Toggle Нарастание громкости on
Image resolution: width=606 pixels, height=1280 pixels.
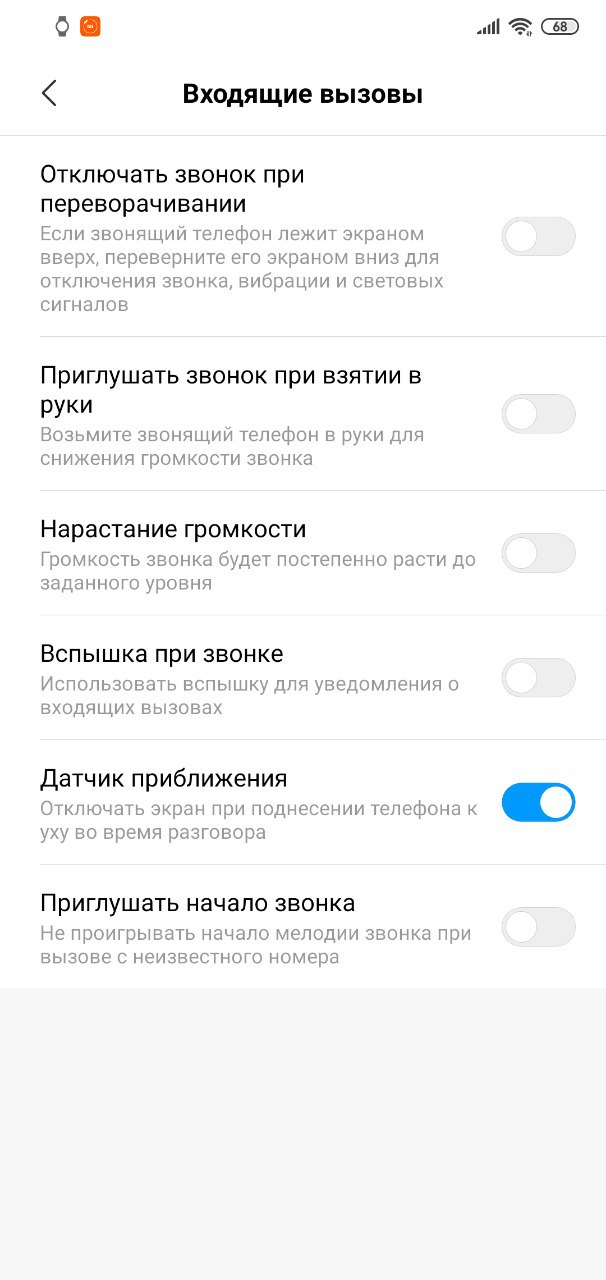(538, 553)
